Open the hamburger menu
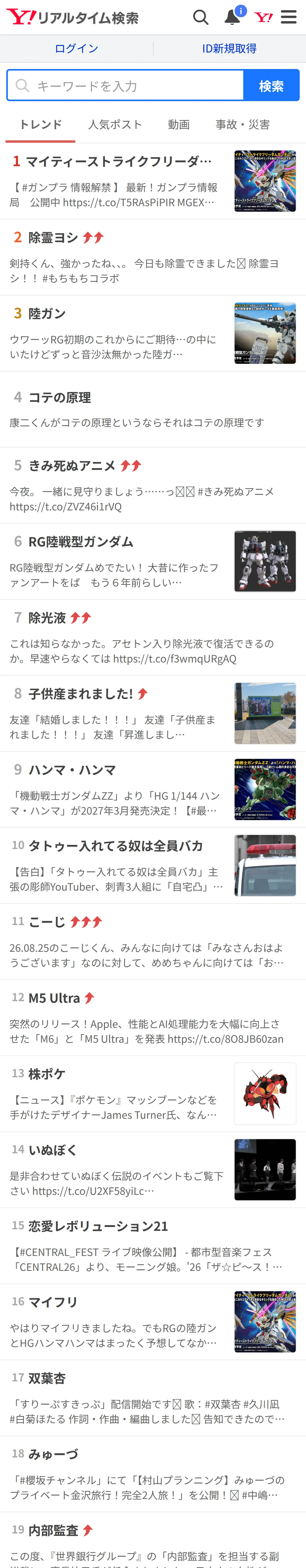This screenshot has width=306, height=1568. [x=289, y=17]
